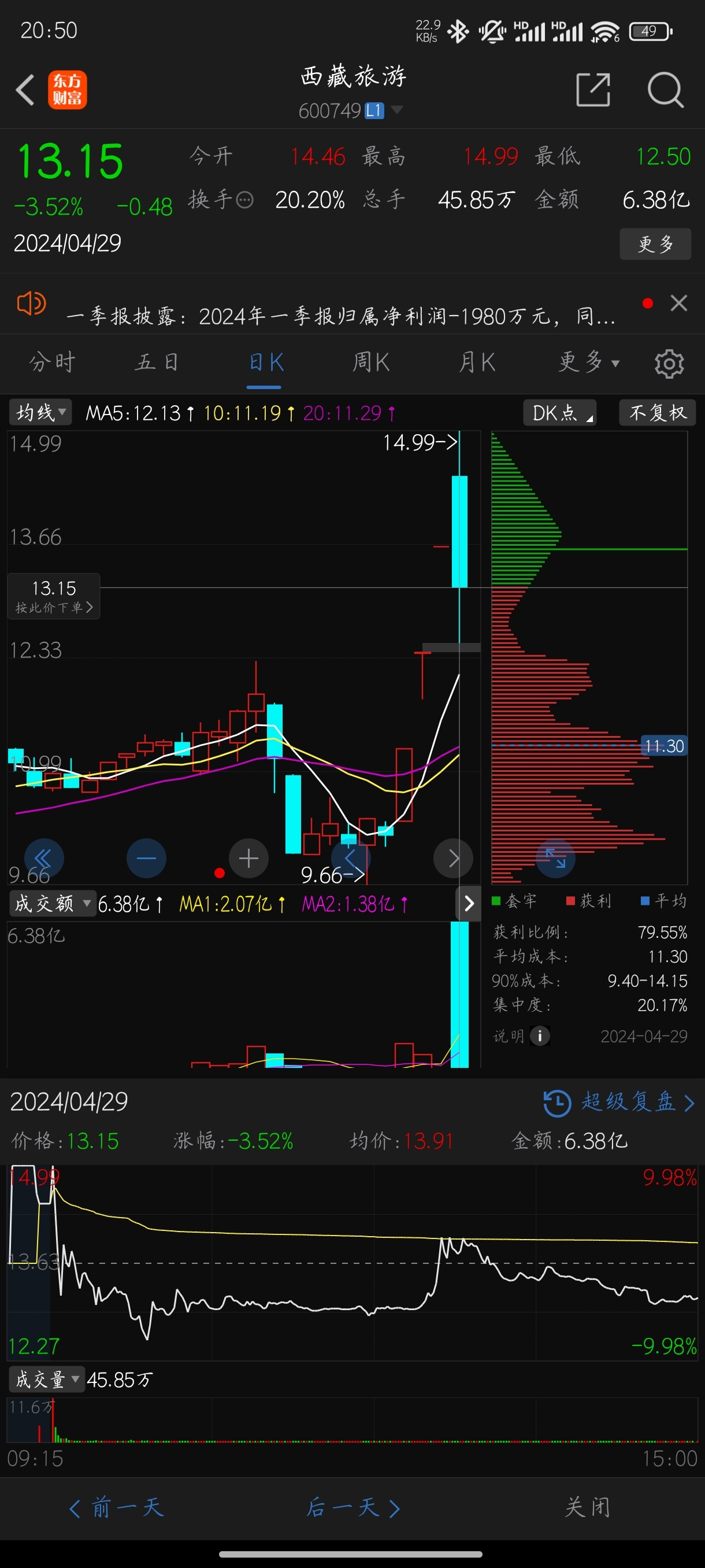This screenshot has width=705, height=1568.
Task: Expand the 更多 chart period dropdown
Action: coord(588,362)
